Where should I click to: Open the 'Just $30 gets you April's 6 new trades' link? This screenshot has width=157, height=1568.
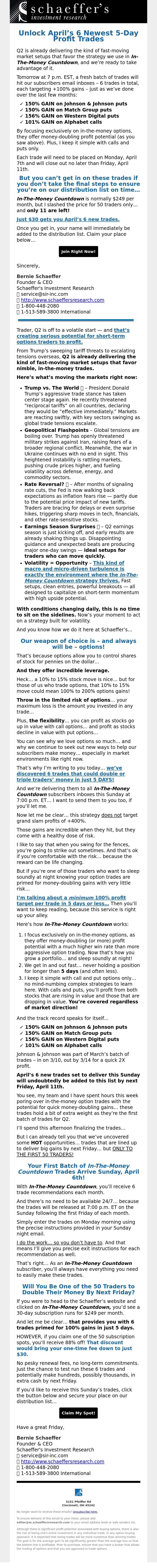pyautogui.click(x=68, y=219)
